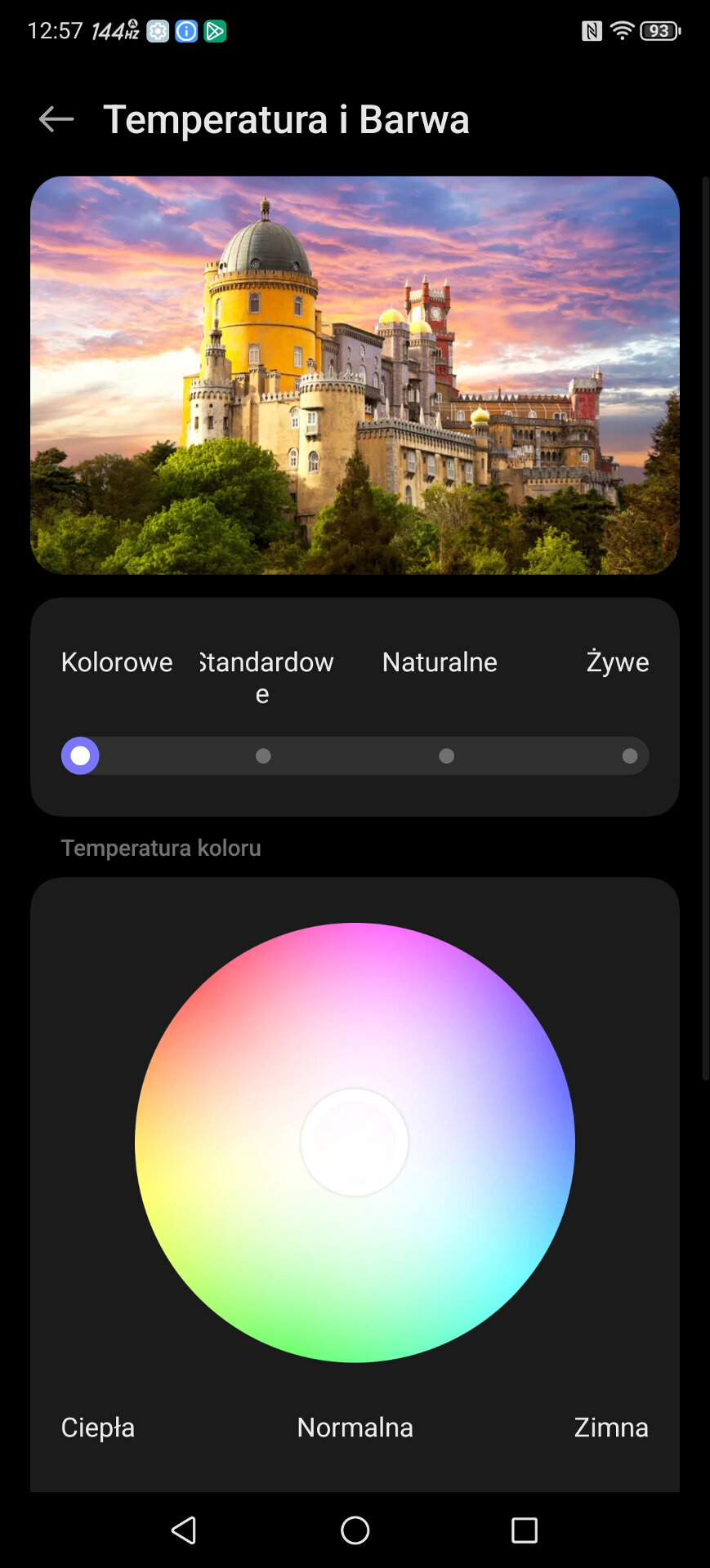This screenshot has height=1568, width=710.
Task: Set color temperature to Ciepła
Action: 98,1428
